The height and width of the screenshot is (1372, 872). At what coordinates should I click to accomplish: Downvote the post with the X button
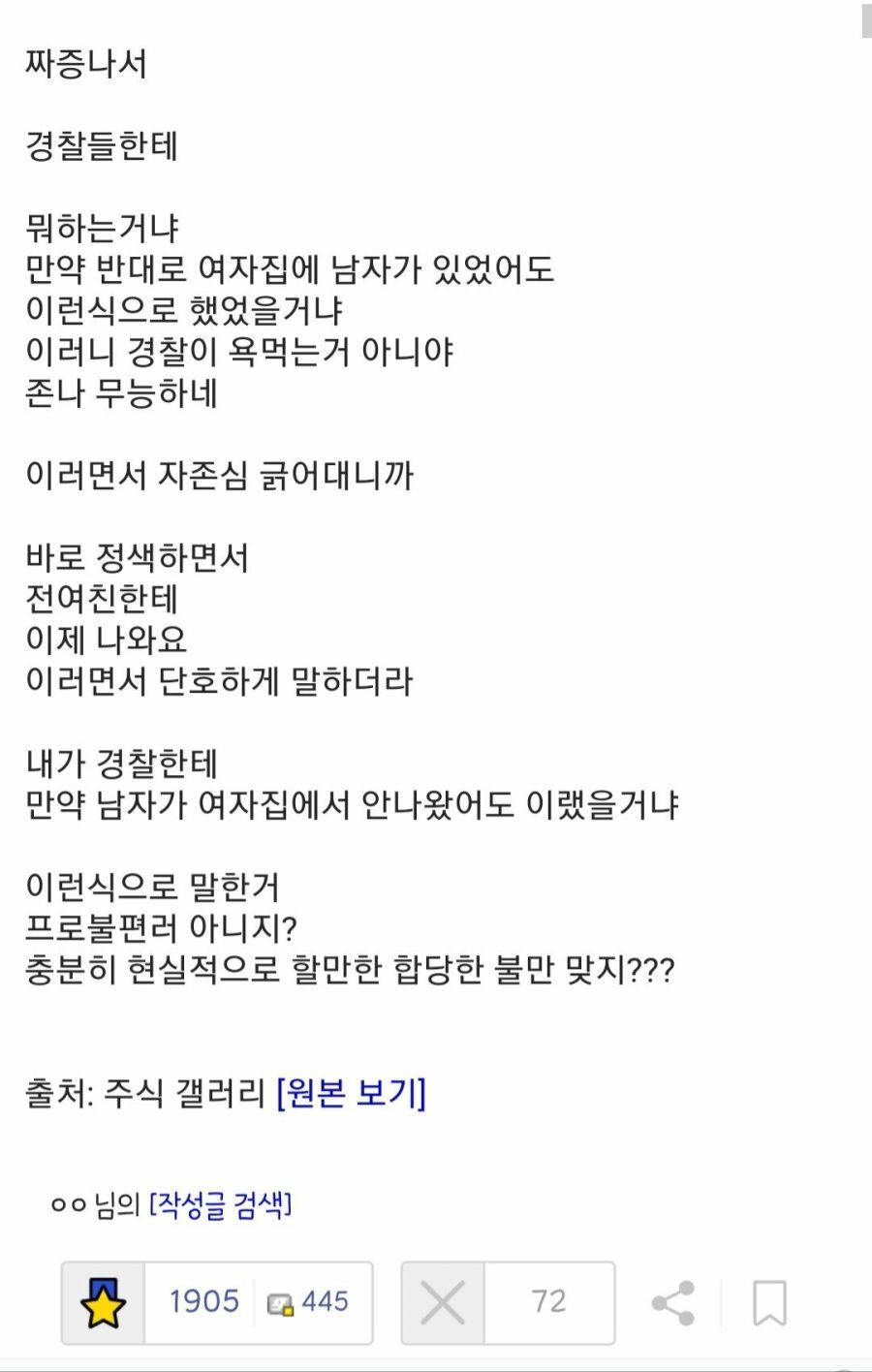443,1302
